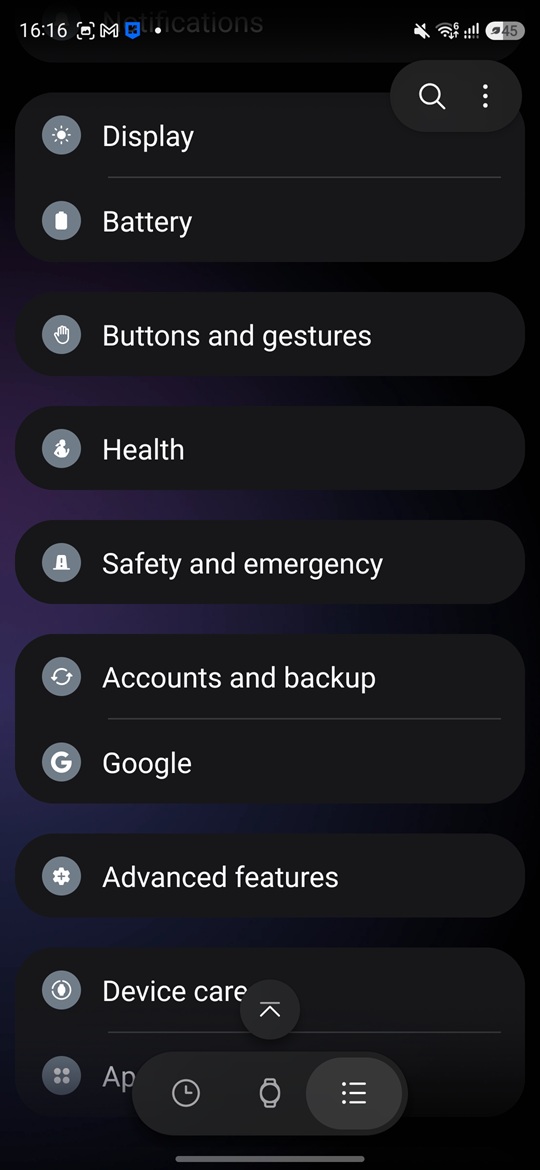540x1170 pixels.
Task: Switch to the watch tab
Action: point(270,1093)
